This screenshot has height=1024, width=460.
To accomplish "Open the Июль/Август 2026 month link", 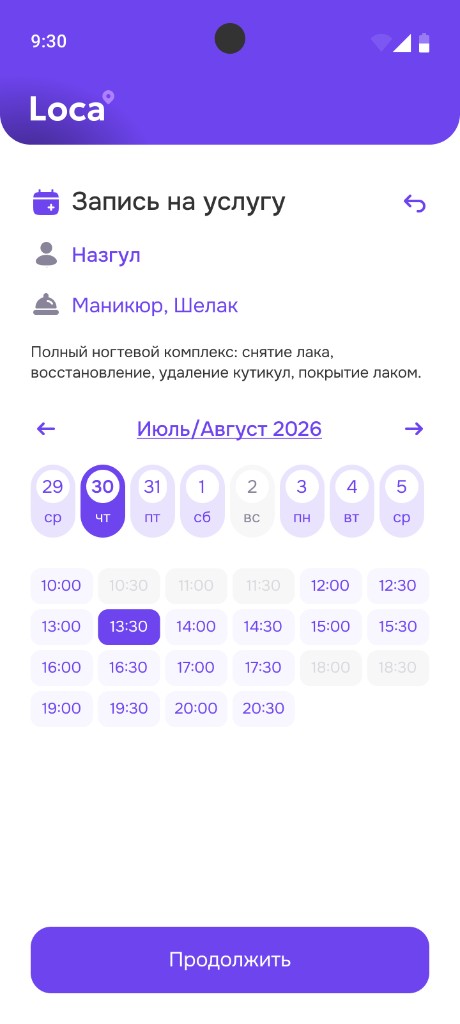I will [229, 429].
